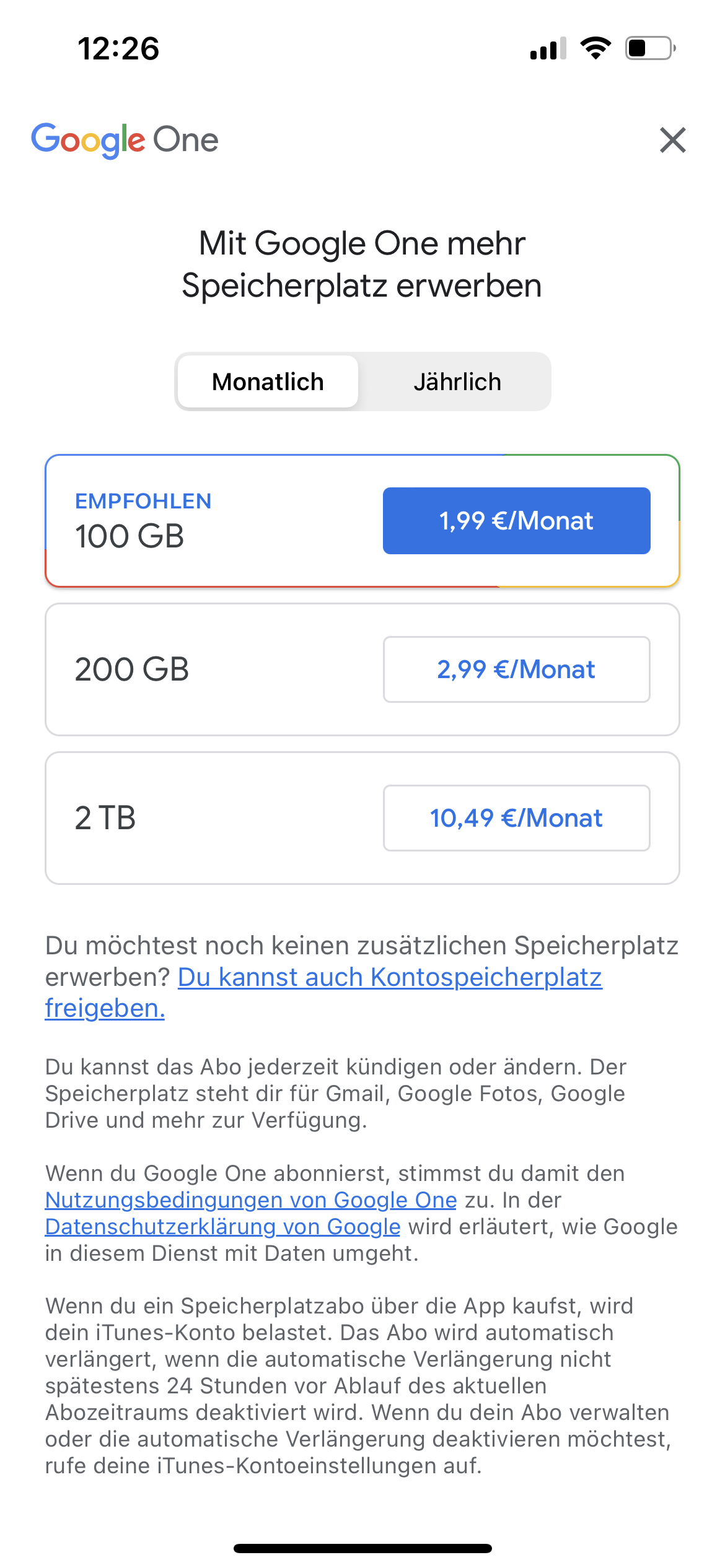Switch to the Jährlich billing option

[x=457, y=382]
